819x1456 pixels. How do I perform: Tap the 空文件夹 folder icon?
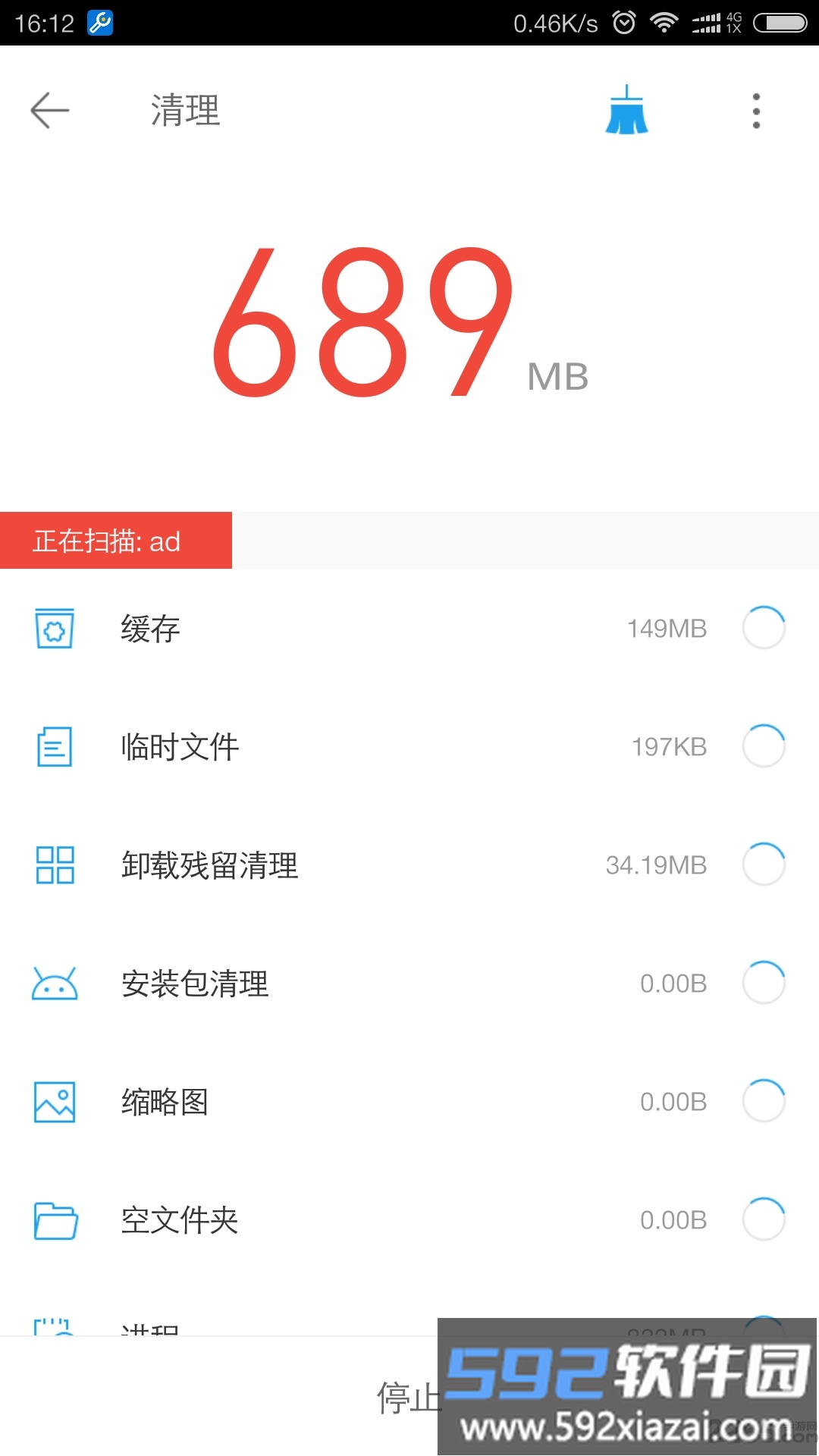pyautogui.click(x=55, y=1221)
